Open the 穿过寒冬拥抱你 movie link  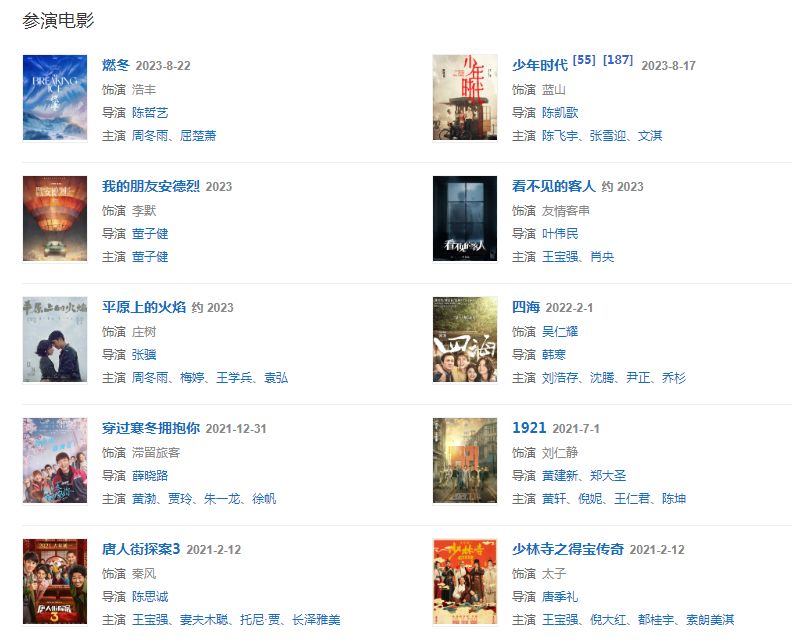[x=151, y=428]
